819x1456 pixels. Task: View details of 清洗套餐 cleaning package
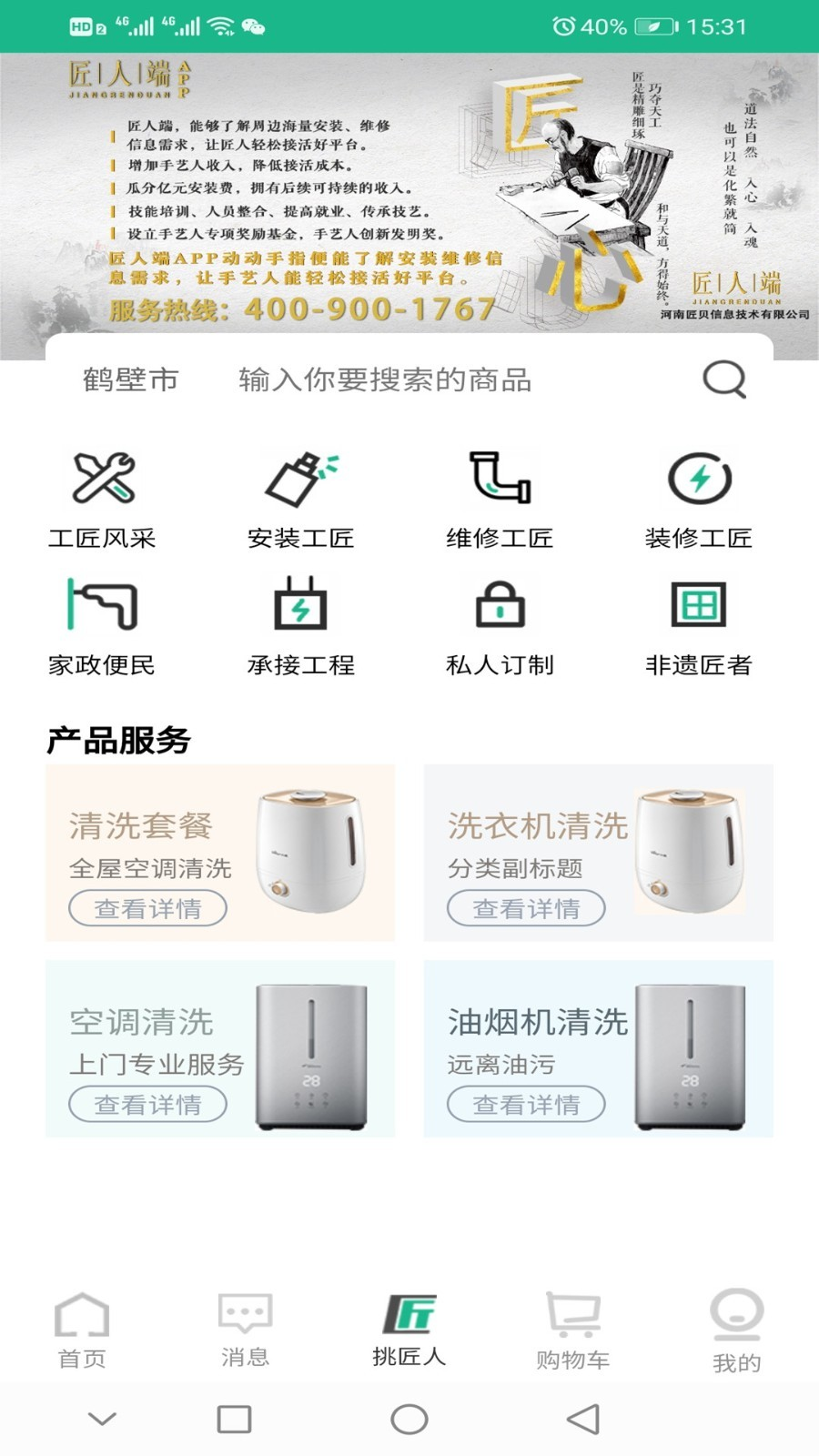147,908
